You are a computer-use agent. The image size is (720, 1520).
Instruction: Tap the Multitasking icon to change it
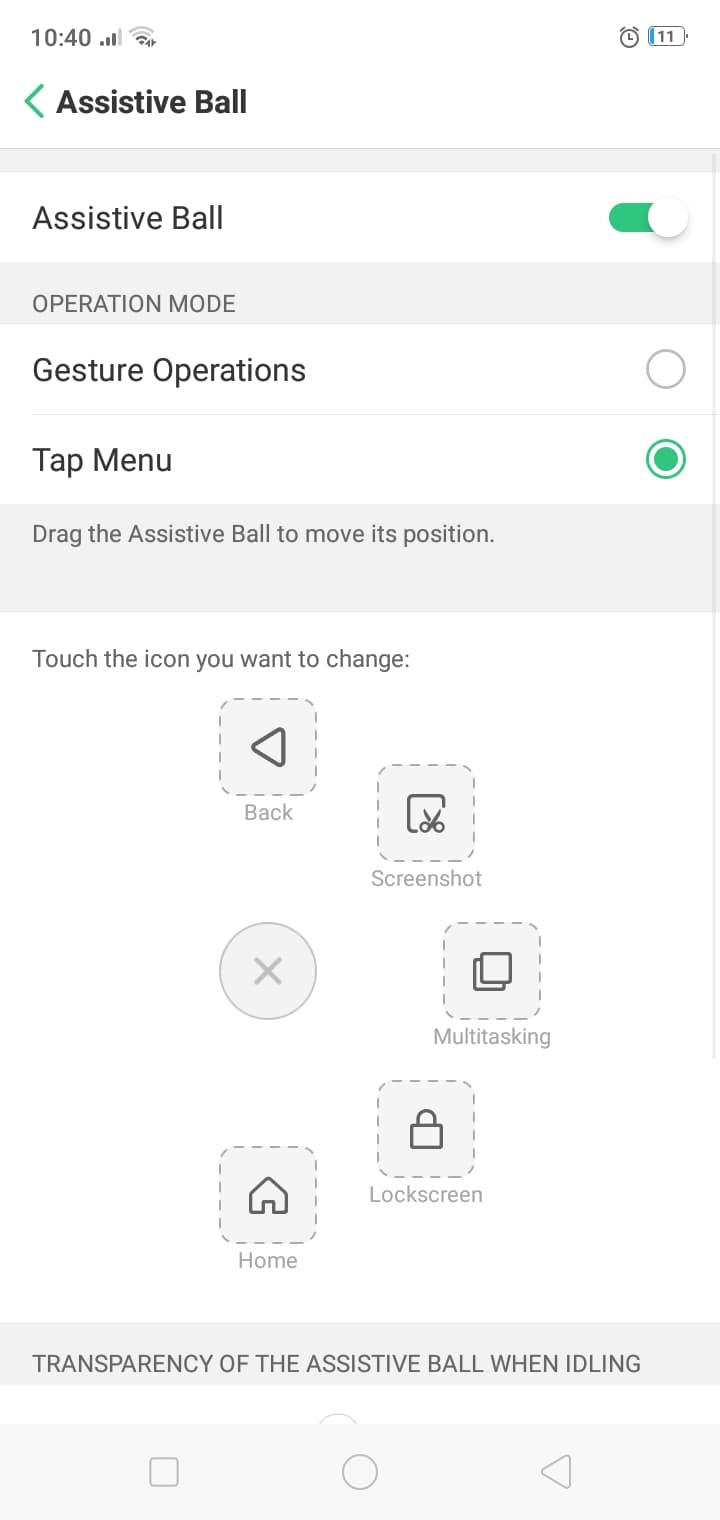pyautogui.click(x=491, y=970)
